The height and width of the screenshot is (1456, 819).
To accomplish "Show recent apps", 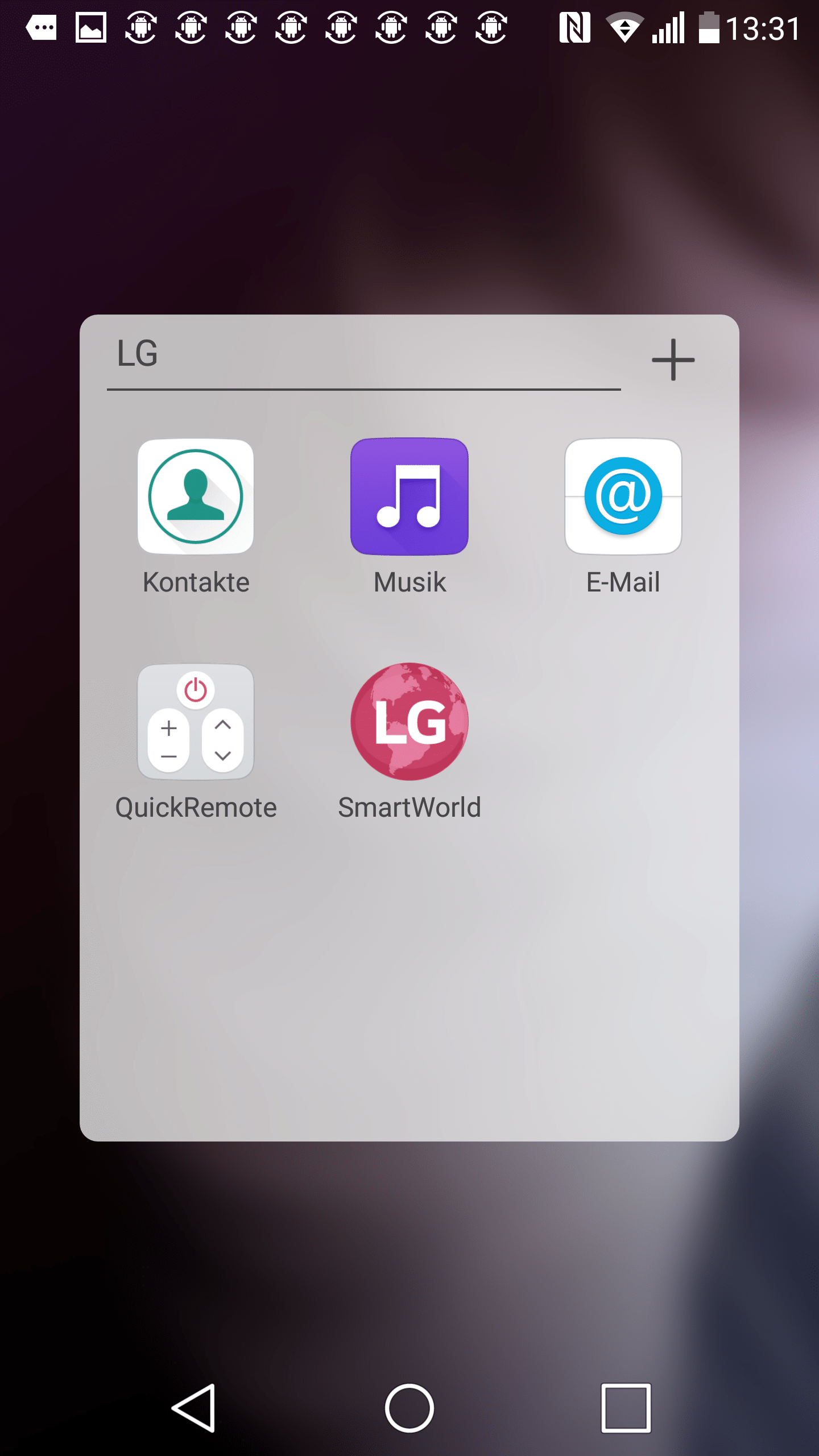I will tap(626, 1408).
